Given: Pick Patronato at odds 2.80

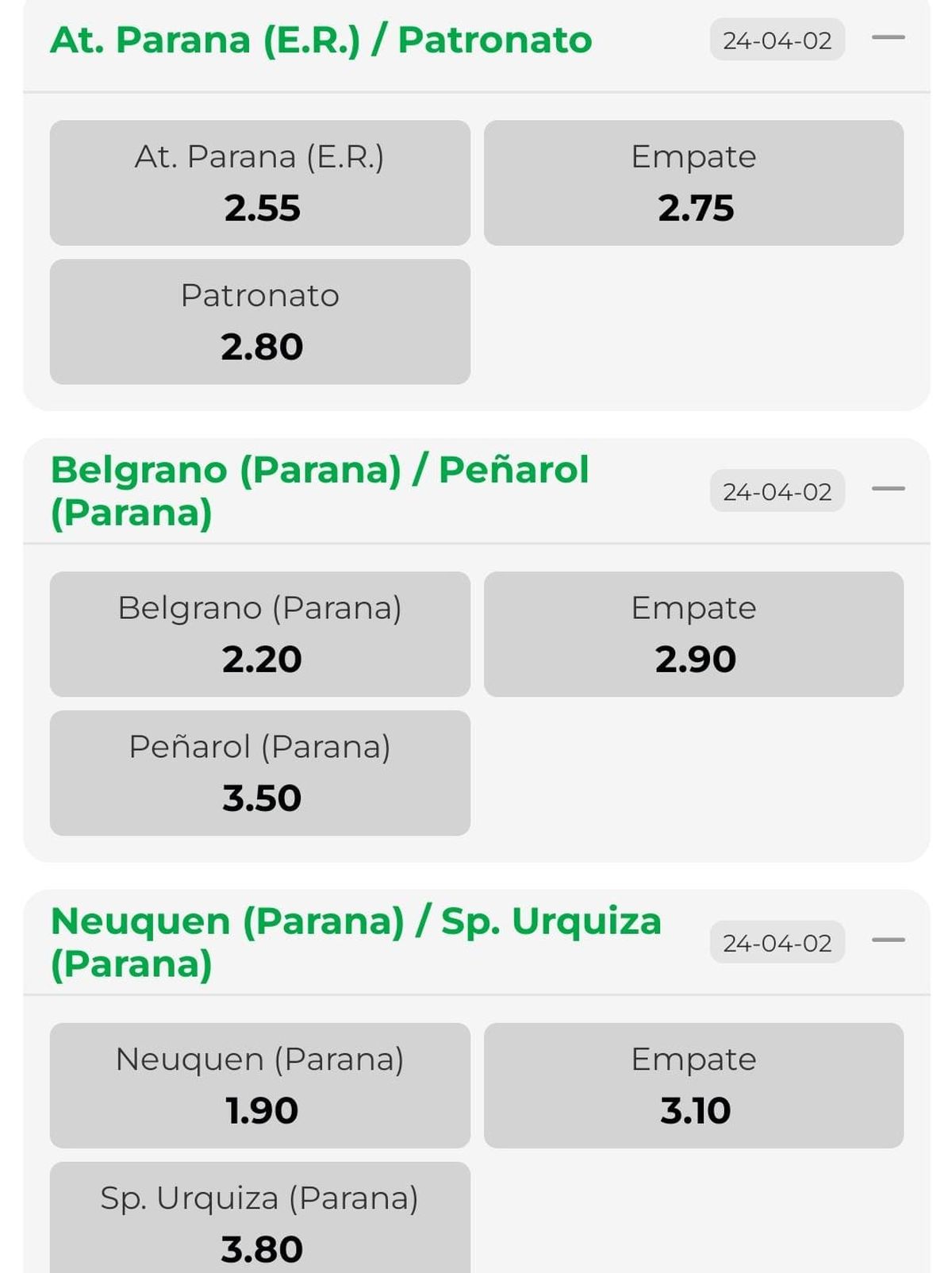Looking at the screenshot, I should coord(259,321).
